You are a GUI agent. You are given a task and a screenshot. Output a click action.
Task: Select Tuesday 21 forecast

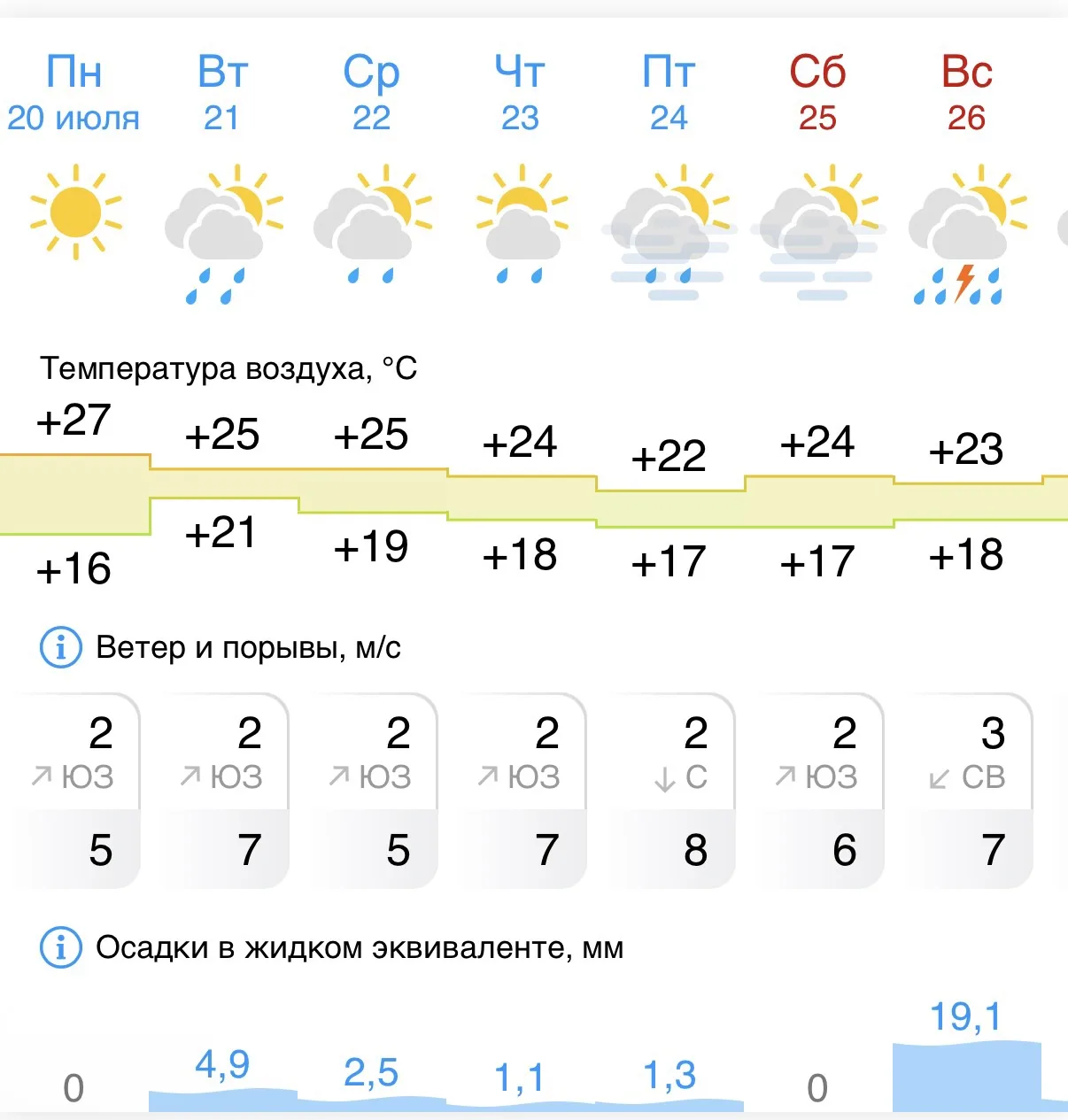coord(222,93)
